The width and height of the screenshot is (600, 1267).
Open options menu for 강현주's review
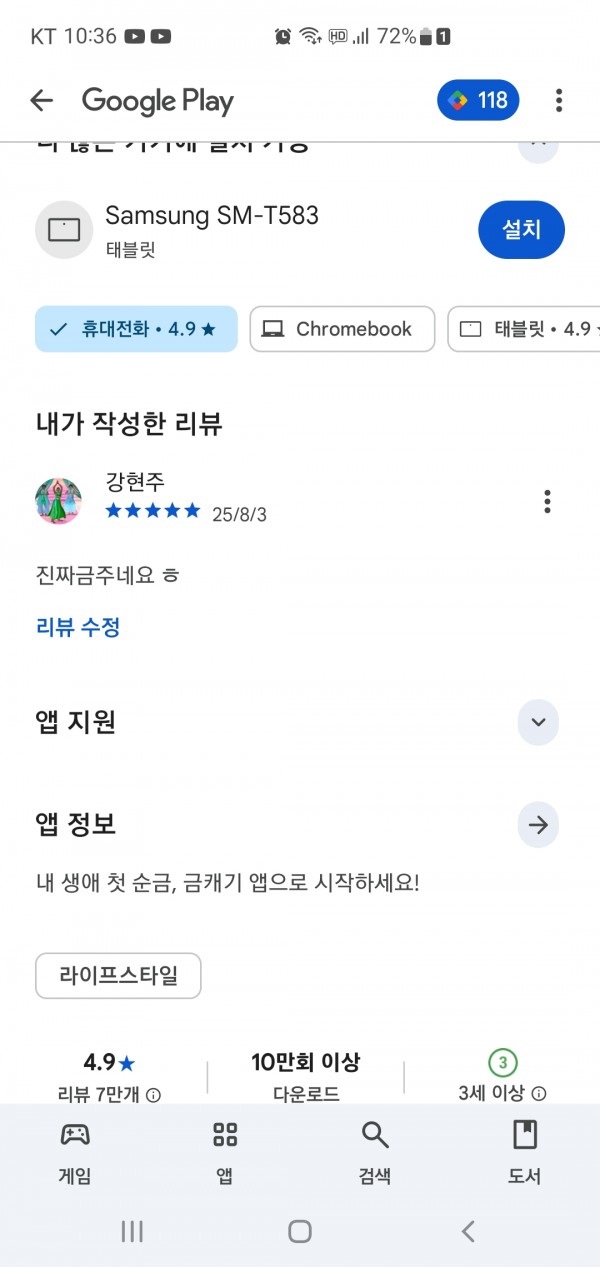pyautogui.click(x=547, y=501)
